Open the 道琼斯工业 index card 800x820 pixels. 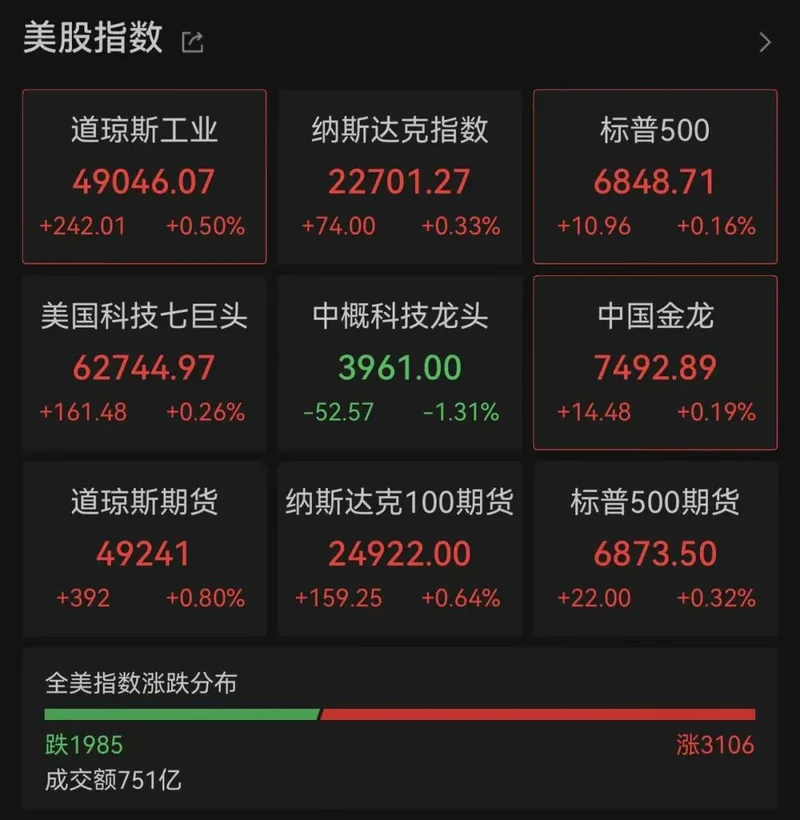tap(144, 177)
